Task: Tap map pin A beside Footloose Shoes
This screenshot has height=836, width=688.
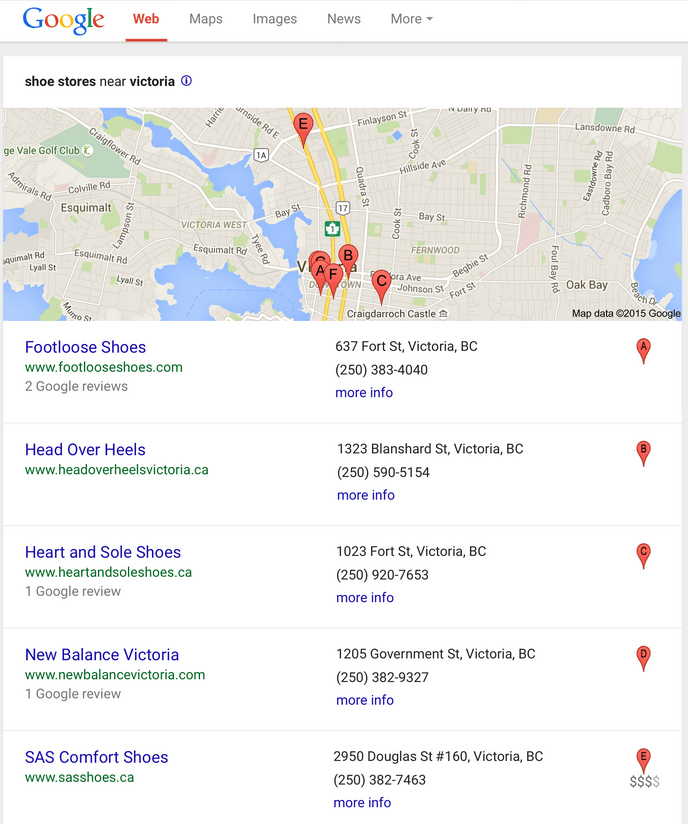Action: [643, 349]
